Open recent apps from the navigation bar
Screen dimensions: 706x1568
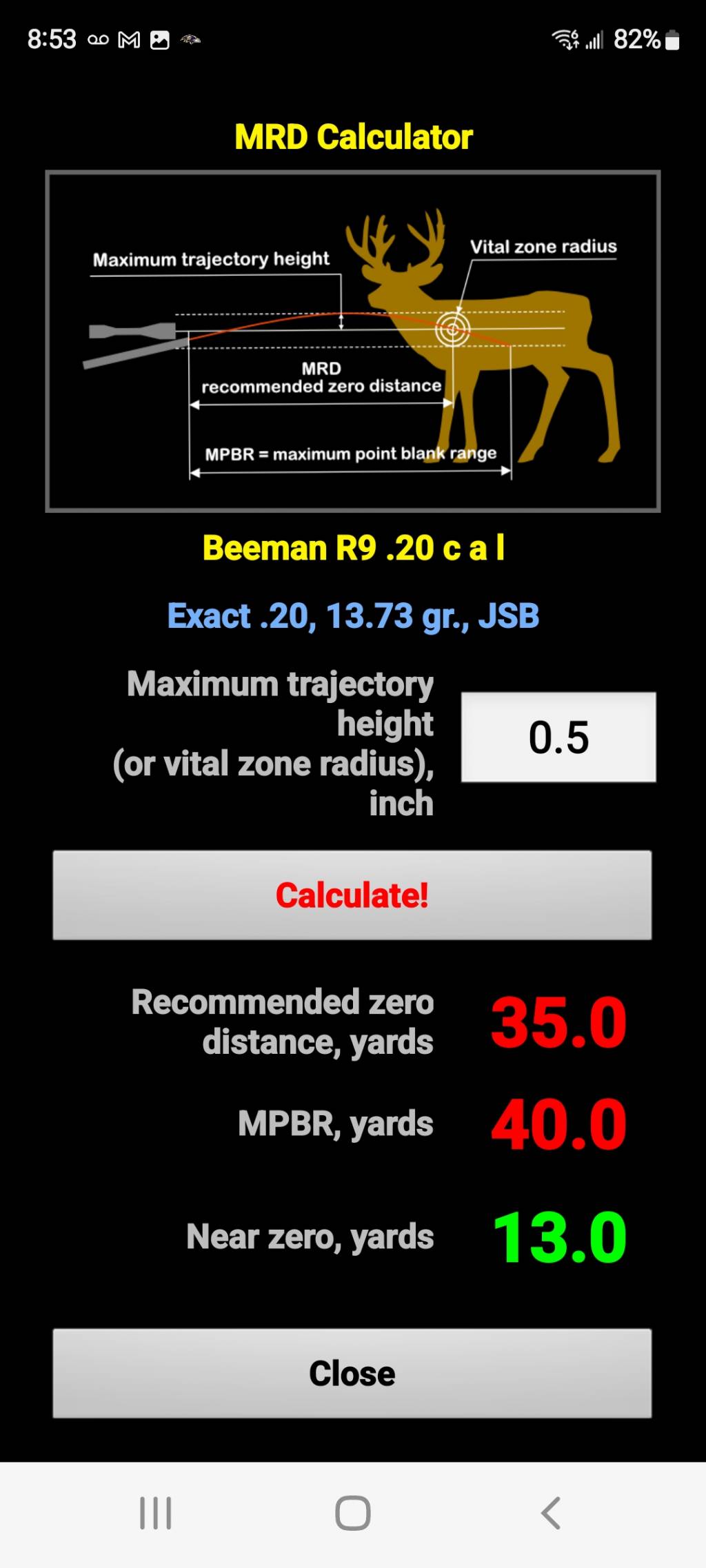point(156,1514)
